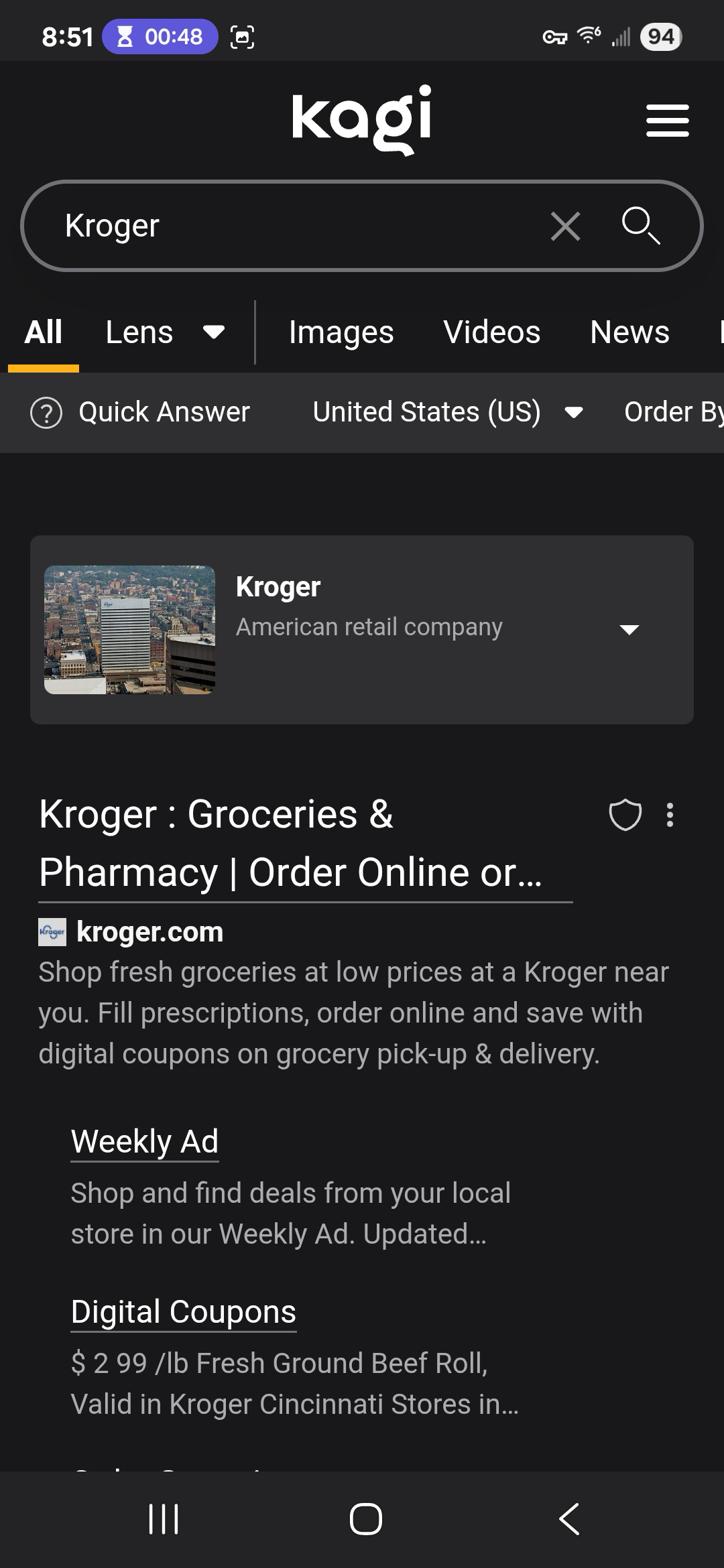This screenshot has height=1568, width=724.
Task: Tap the shield icon on Kroger result
Action: [x=625, y=815]
